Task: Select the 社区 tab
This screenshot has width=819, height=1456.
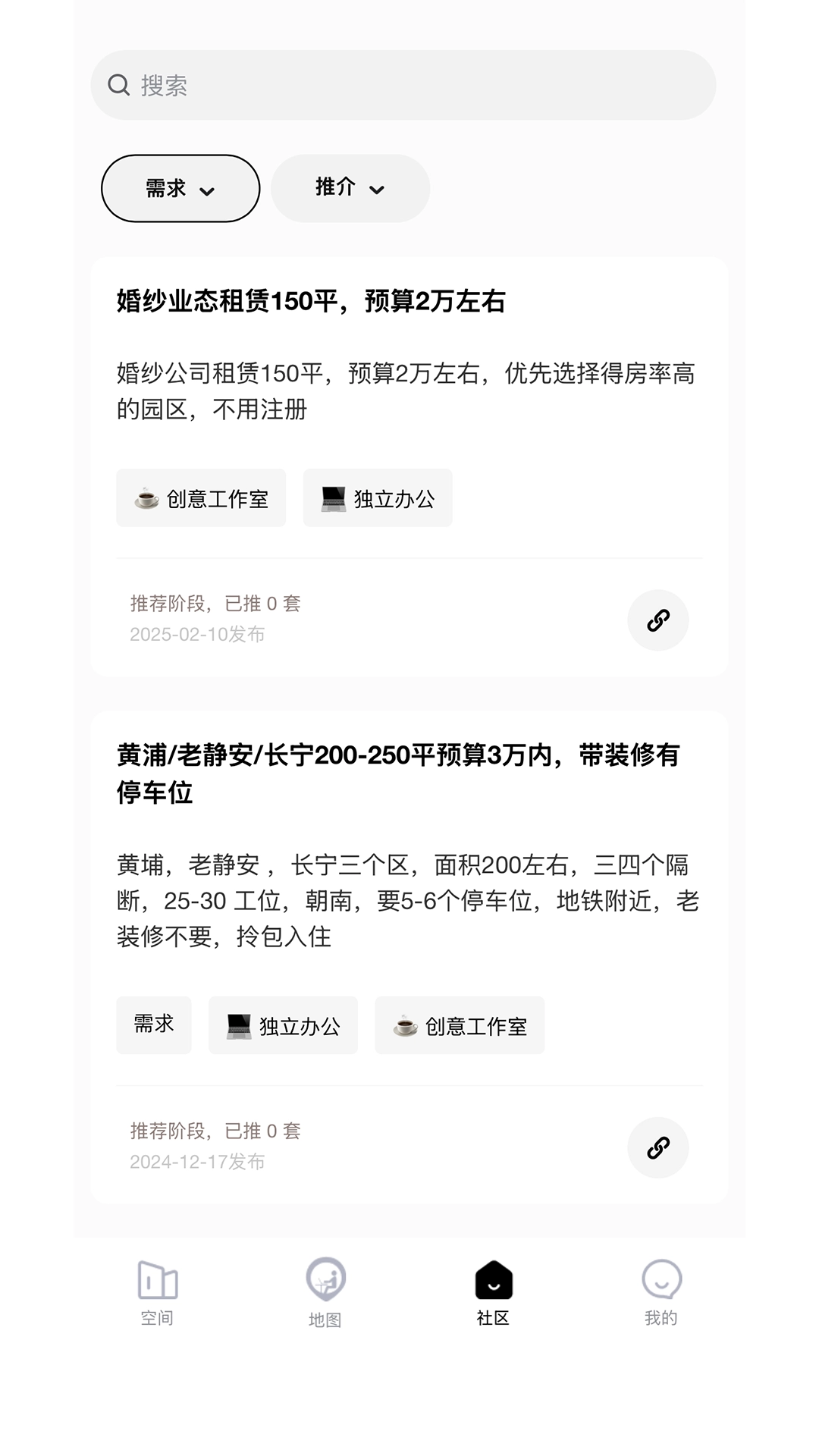Action: (x=493, y=1293)
